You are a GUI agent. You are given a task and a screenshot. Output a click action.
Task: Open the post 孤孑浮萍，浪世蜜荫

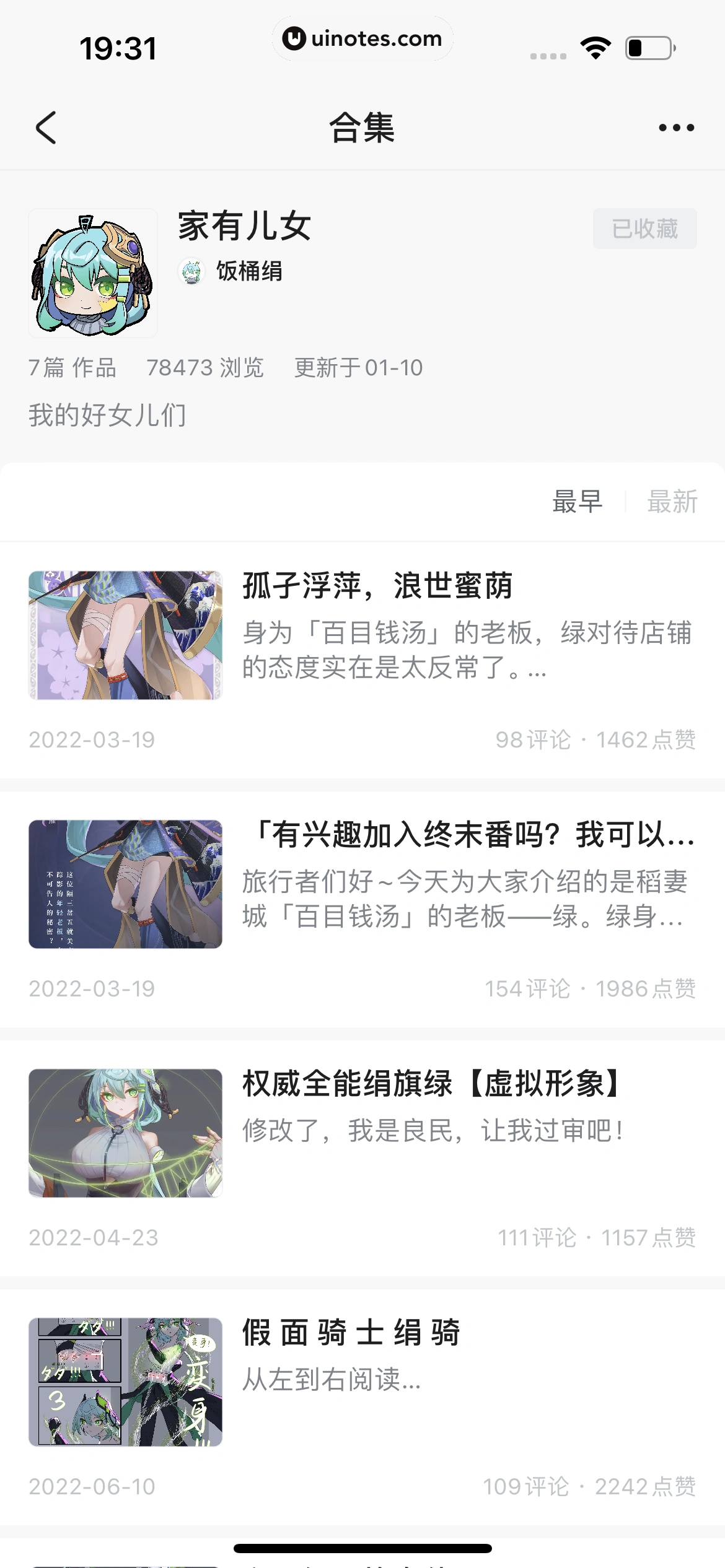[377, 586]
